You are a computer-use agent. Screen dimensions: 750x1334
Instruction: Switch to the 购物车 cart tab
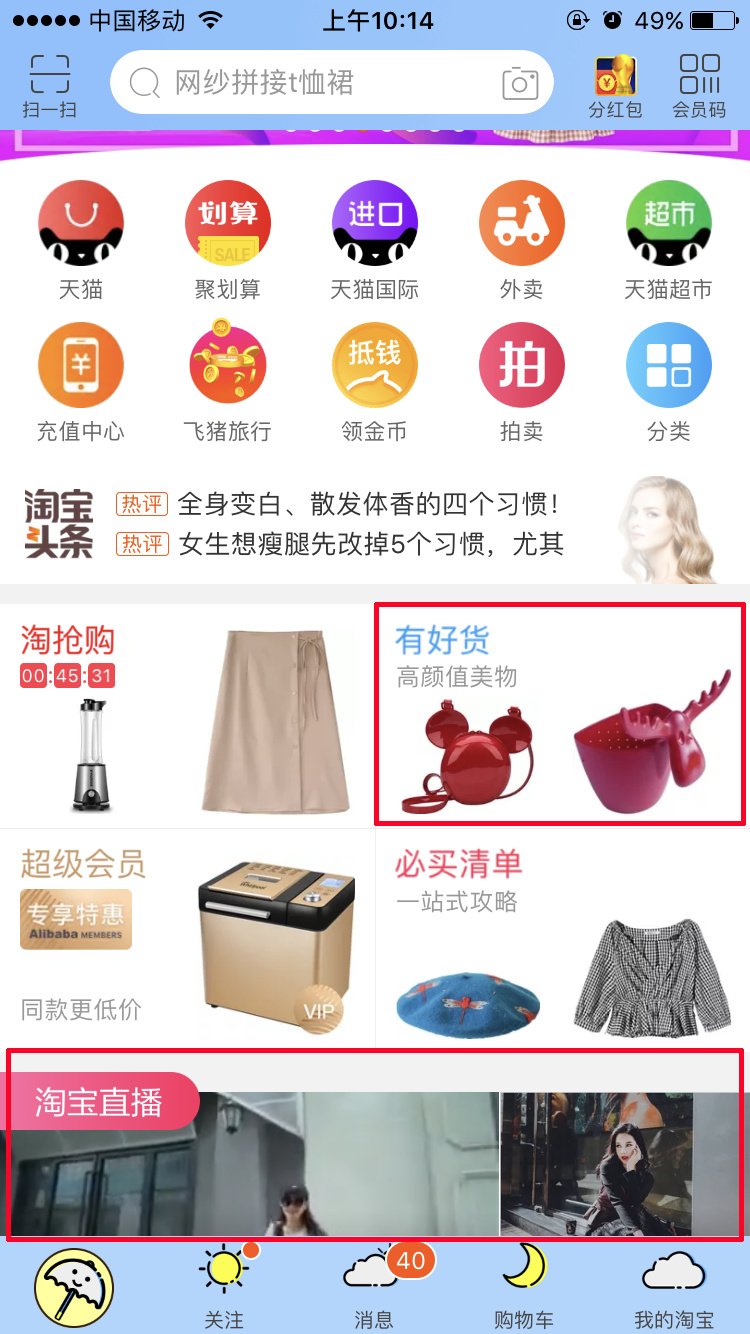pos(524,1288)
